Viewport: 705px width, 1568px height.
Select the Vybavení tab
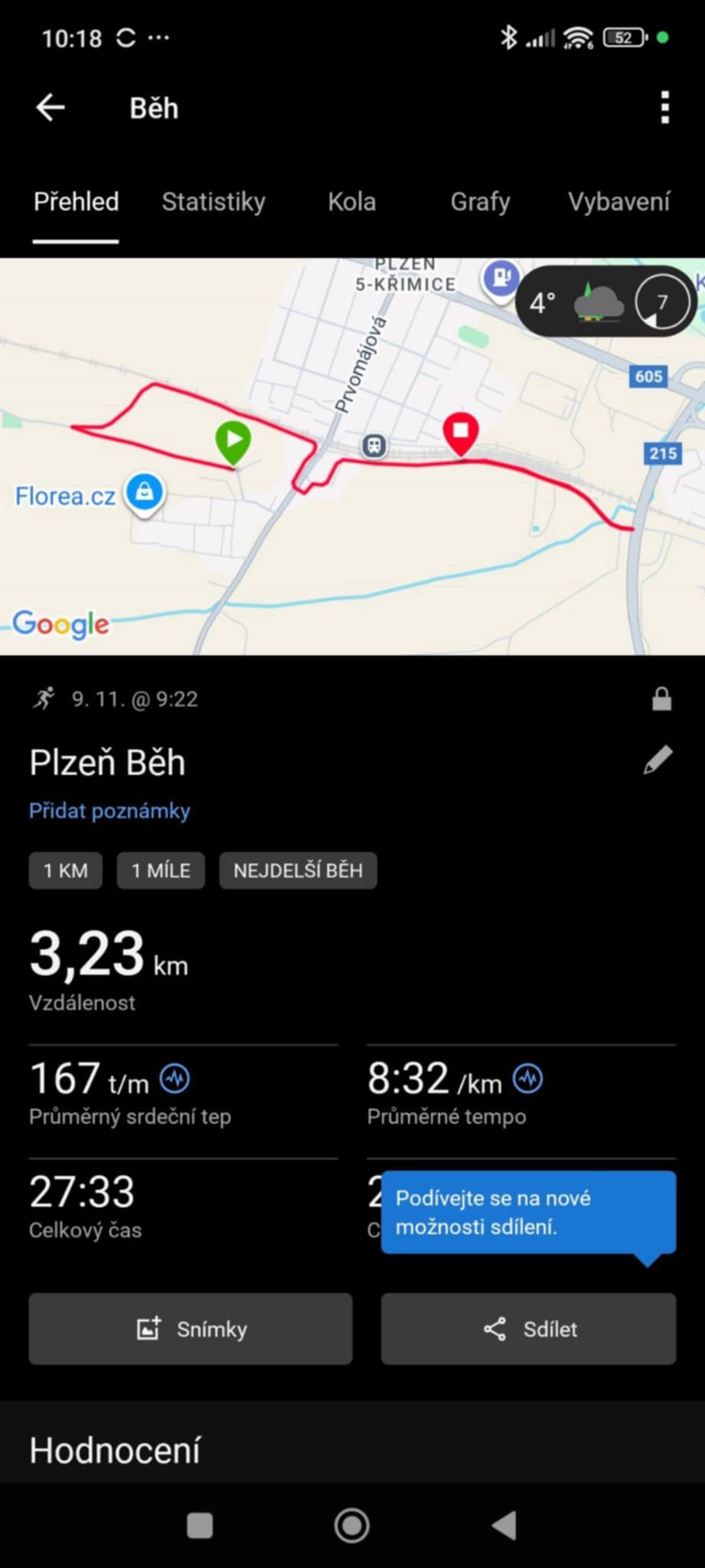tap(619, 201)
